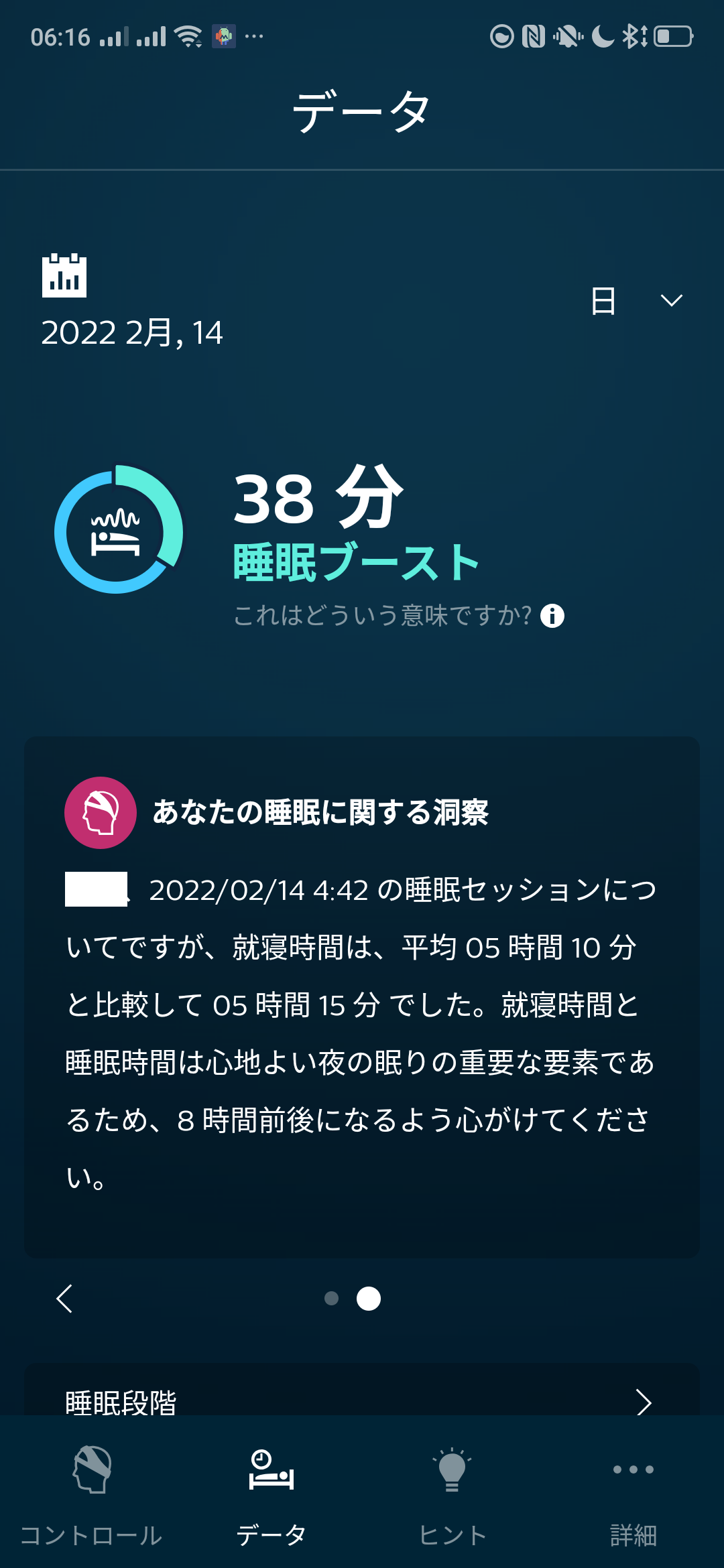The width and height of the screenshot is (724, 1568).
Task: Tap the info icon beside これはどういう意味ですか?
Action: [x=552, y=615]
